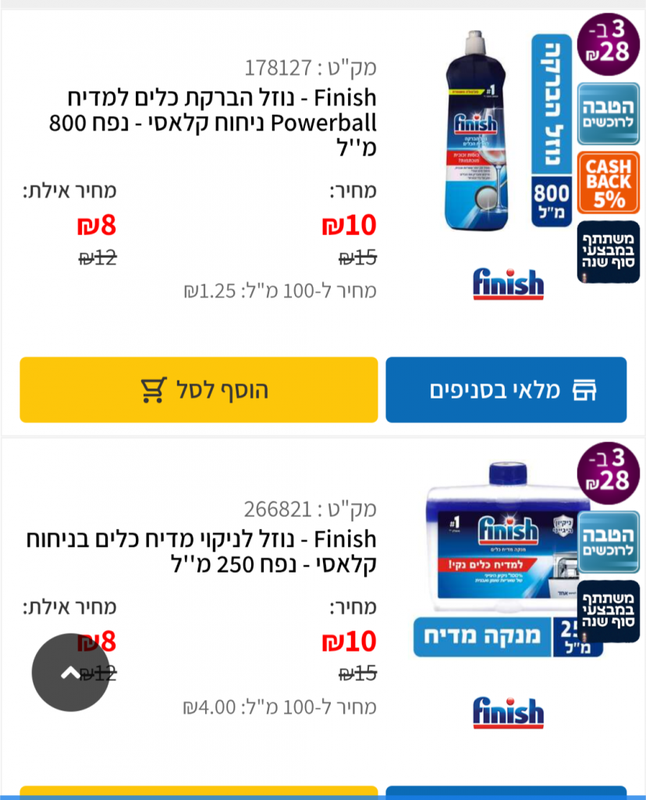Check branch stock for Finish 800 ml rinse aid
Viewport: 646px width, 800px height.
506,390
